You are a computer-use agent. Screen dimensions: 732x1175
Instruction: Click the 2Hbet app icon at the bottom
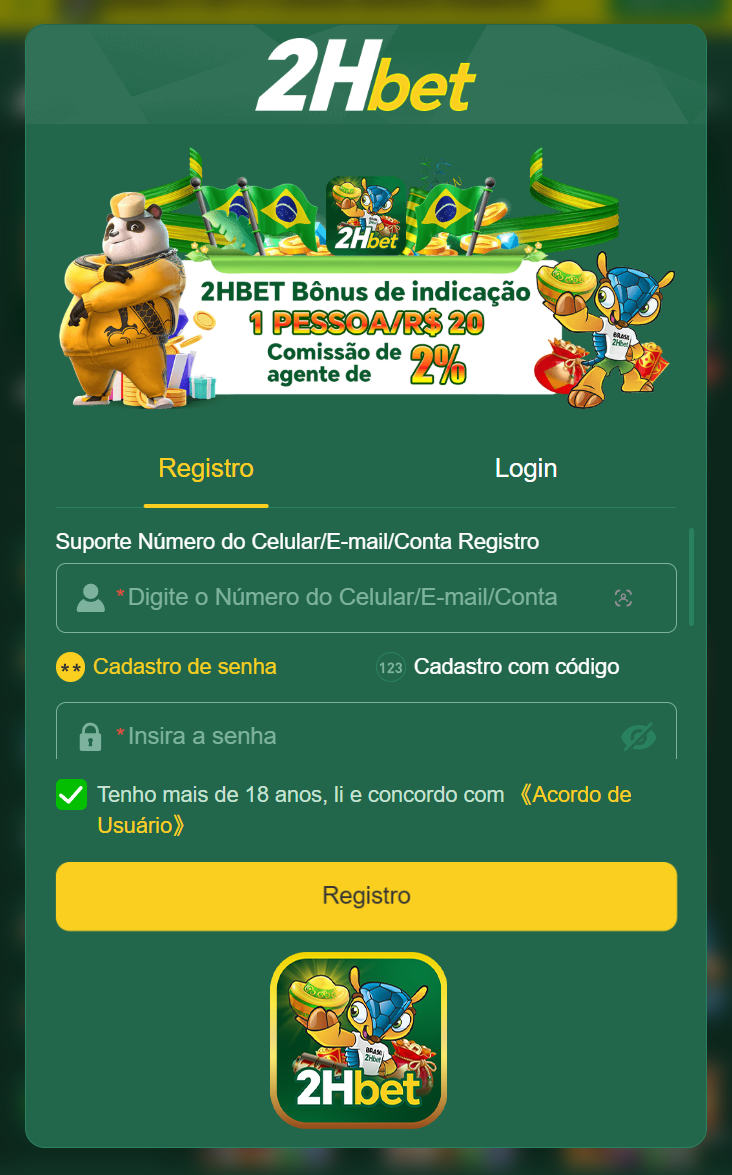[359, 1040]
